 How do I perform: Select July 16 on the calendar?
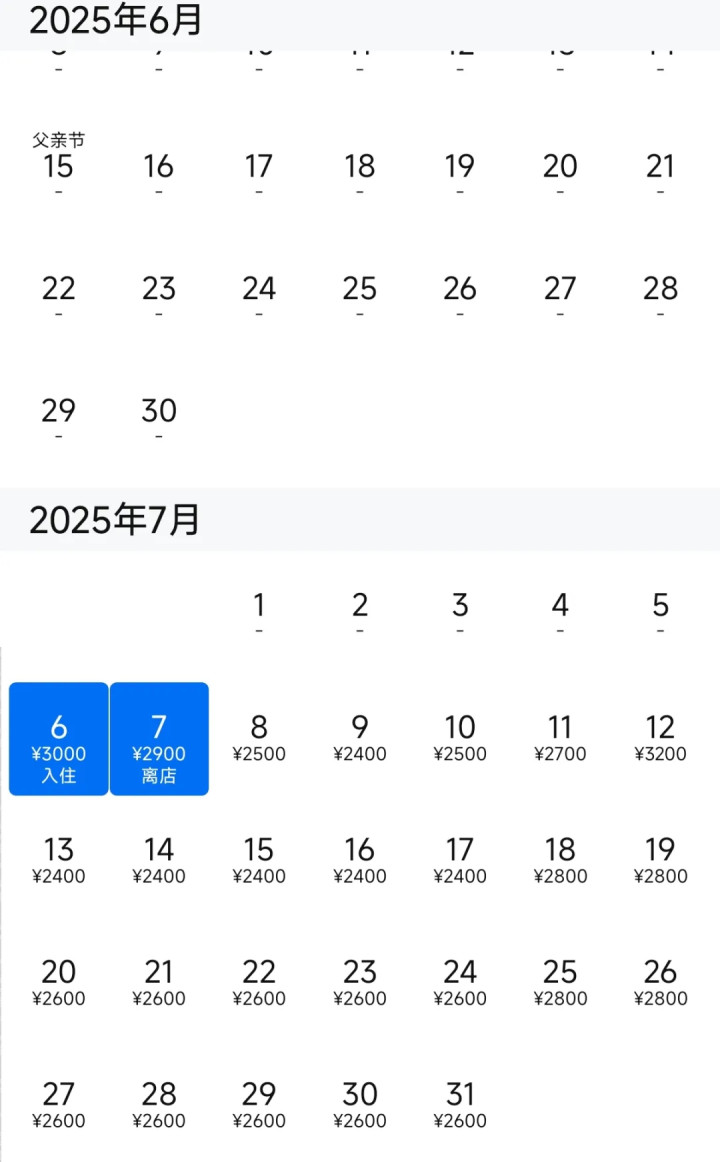(x=360, y=860)
